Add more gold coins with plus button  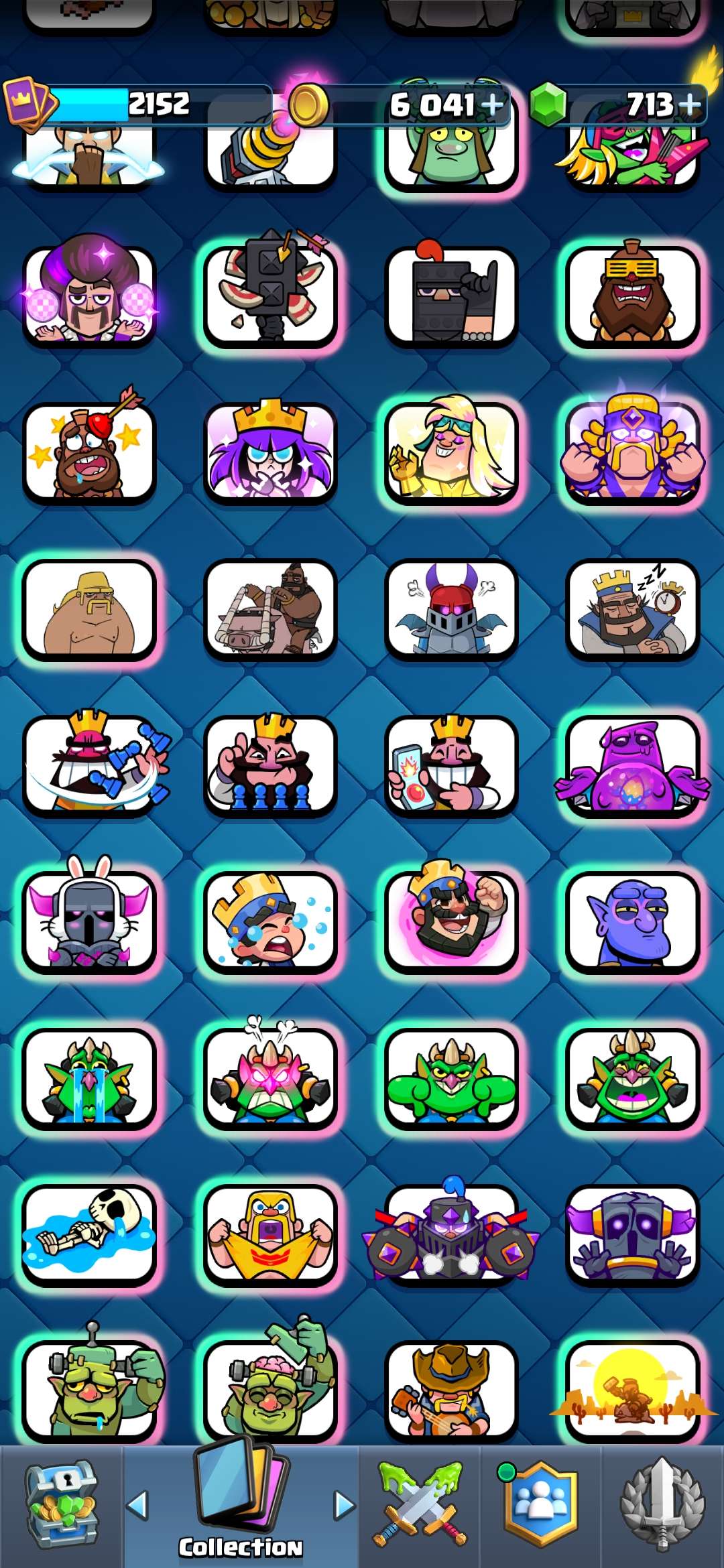coord(491,105)
